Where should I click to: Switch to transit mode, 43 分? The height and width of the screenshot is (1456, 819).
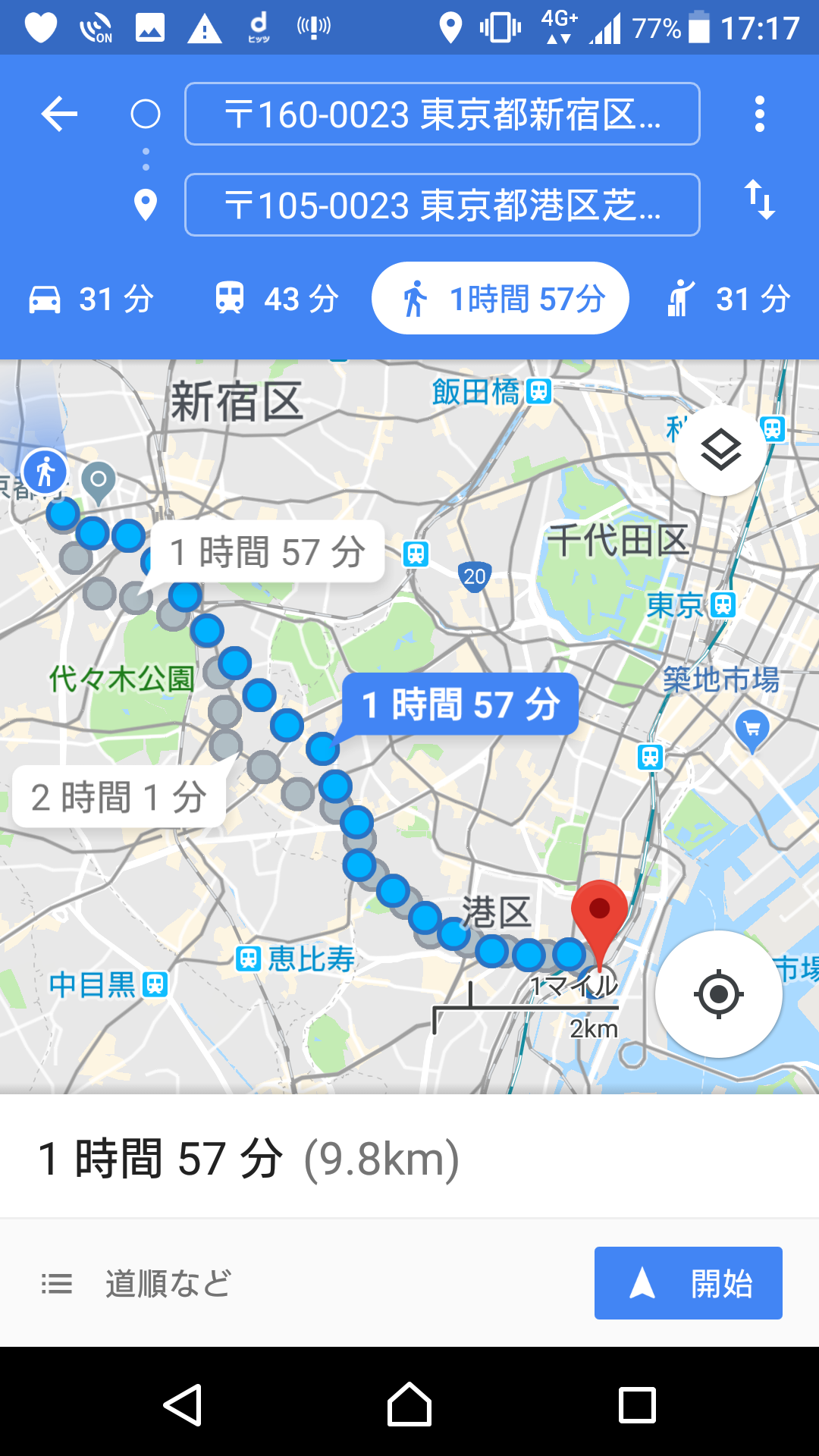point(277,299)
